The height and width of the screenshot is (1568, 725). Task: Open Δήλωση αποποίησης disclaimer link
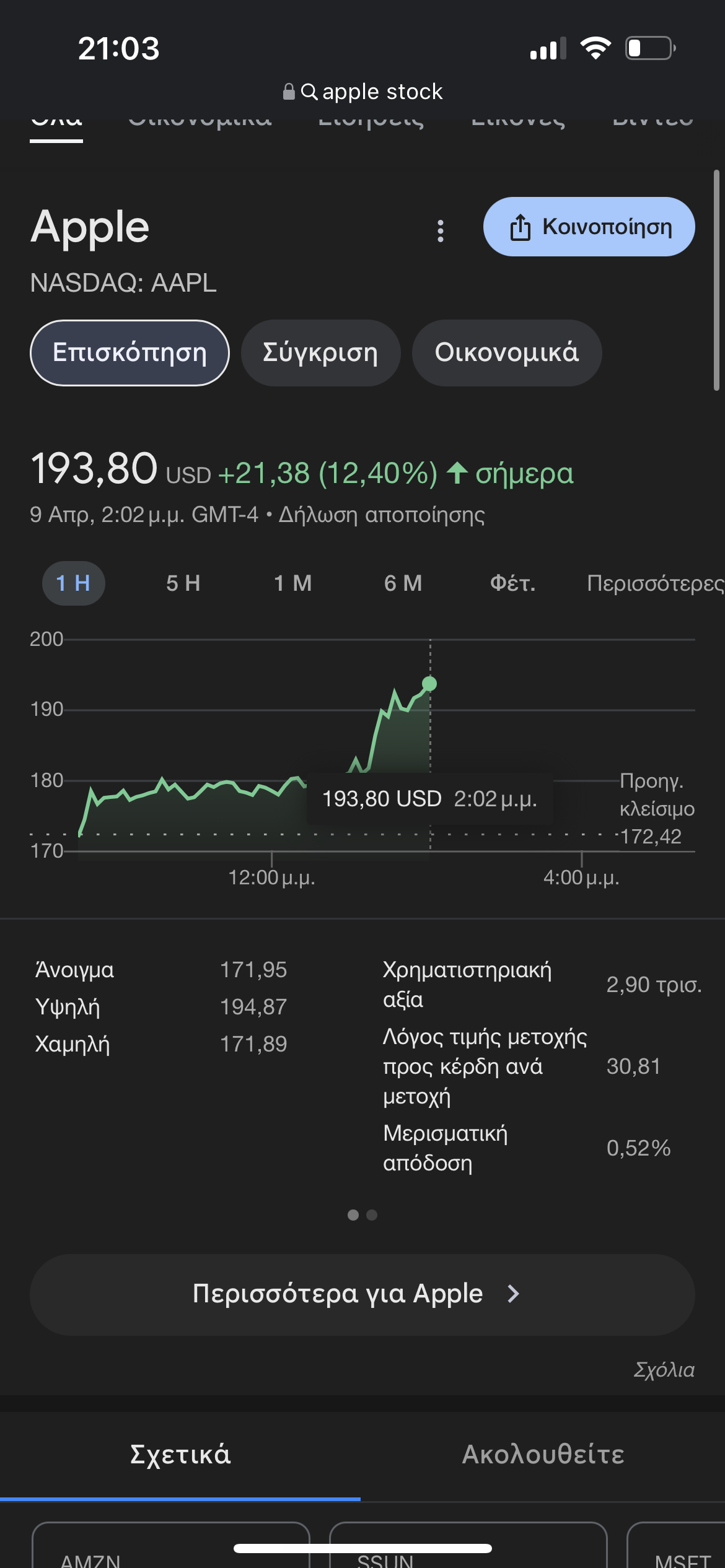coord(381,515)
